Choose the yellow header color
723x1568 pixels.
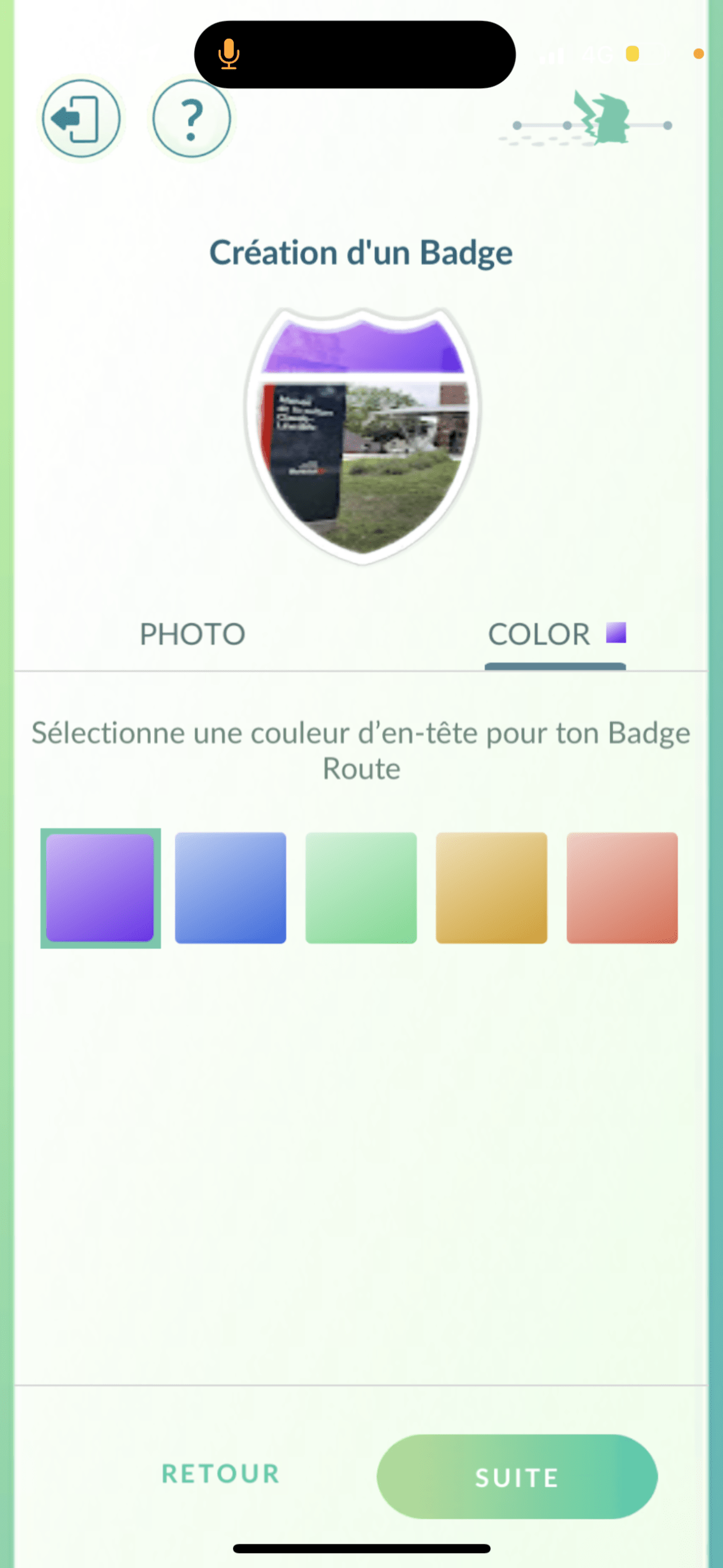tap(491, 888)
